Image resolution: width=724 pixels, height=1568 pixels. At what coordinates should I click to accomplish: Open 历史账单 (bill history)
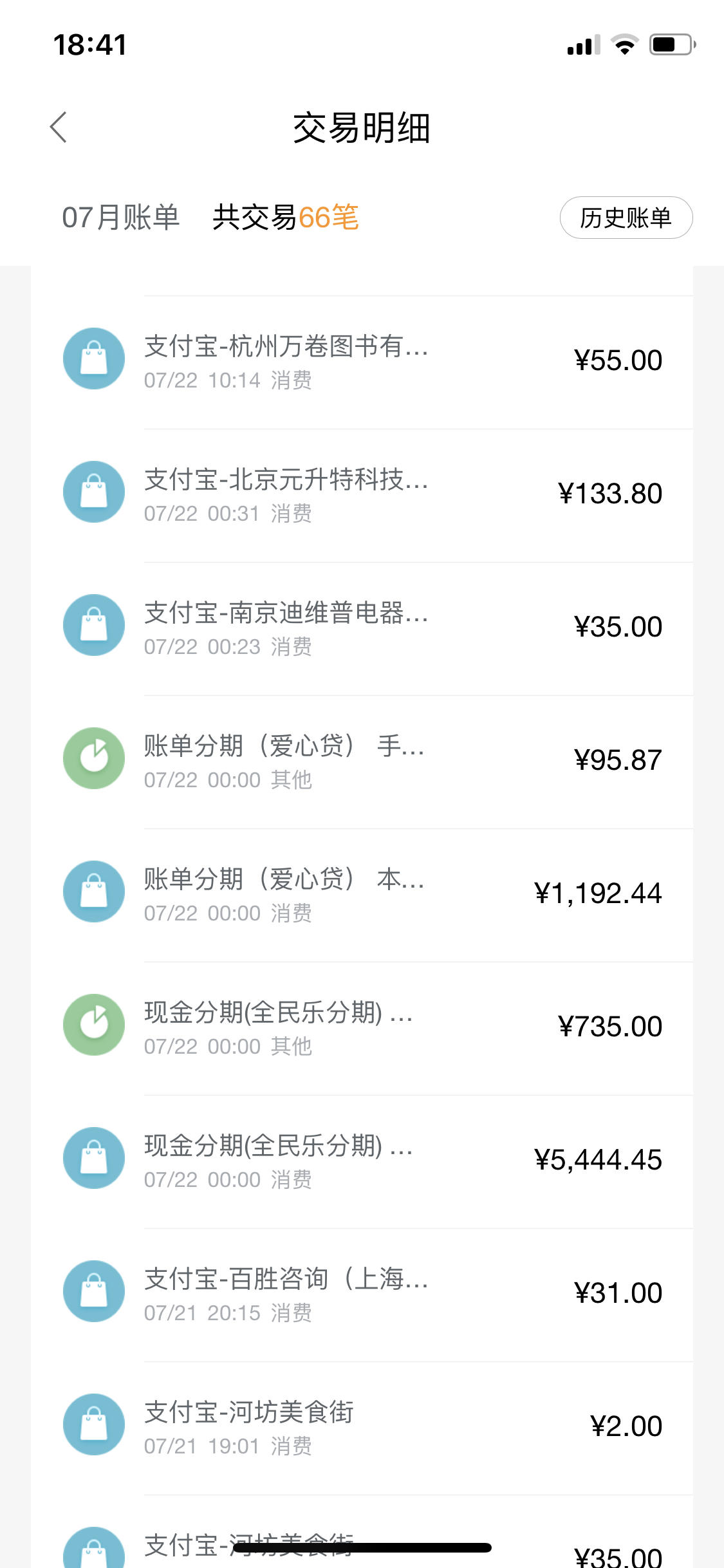click(626, 218)
